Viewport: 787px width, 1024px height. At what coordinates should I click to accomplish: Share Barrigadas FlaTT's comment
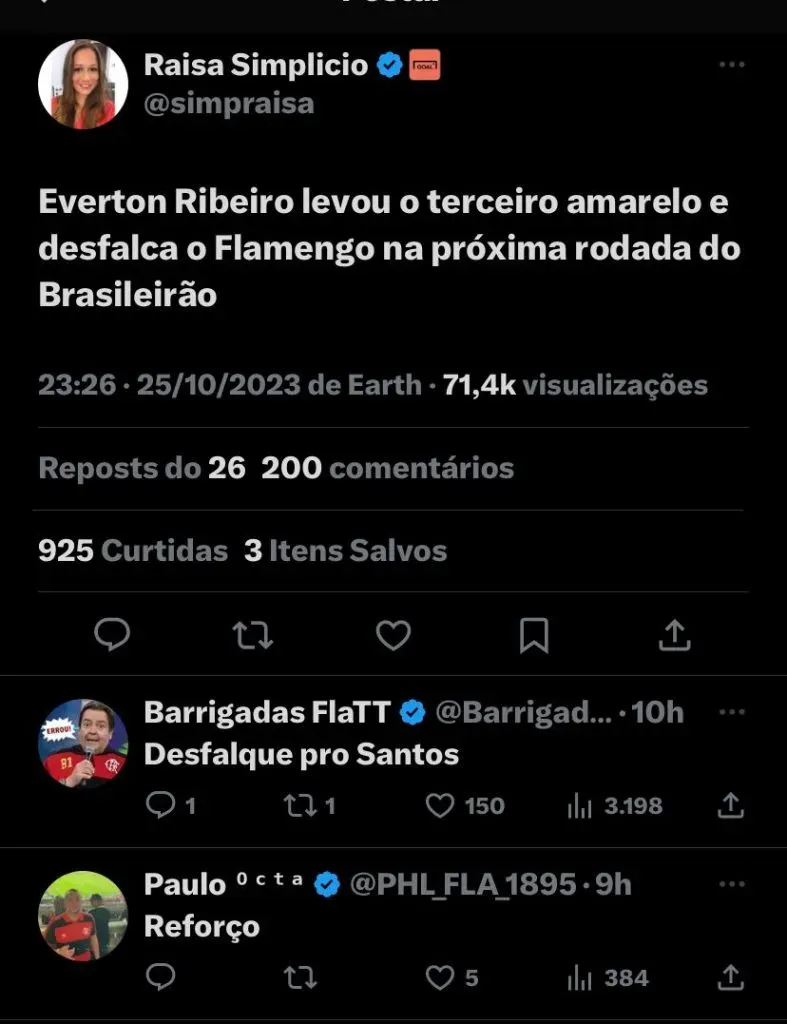click(731, 805)
